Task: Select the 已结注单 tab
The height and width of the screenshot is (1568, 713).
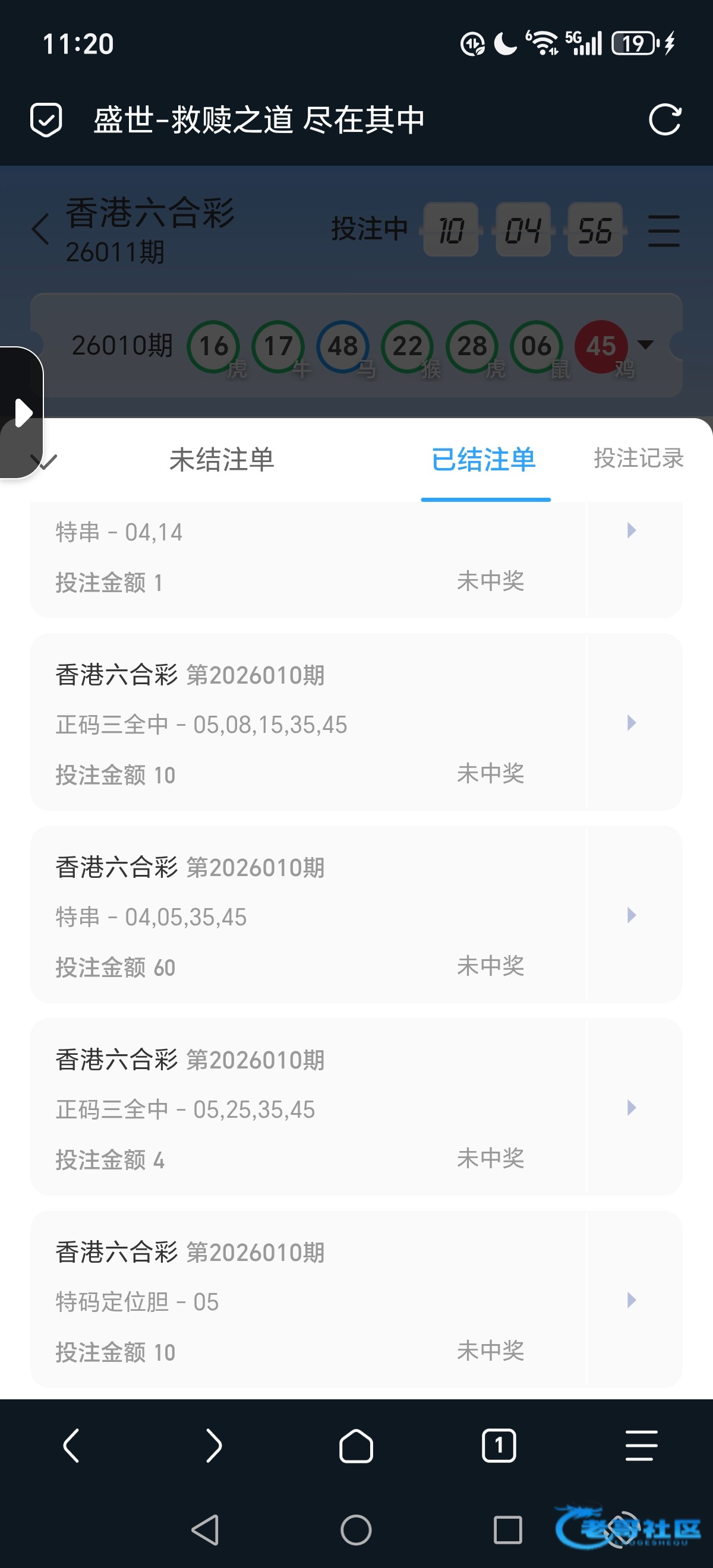Action: pyautogui.click(x=484, y=460)
